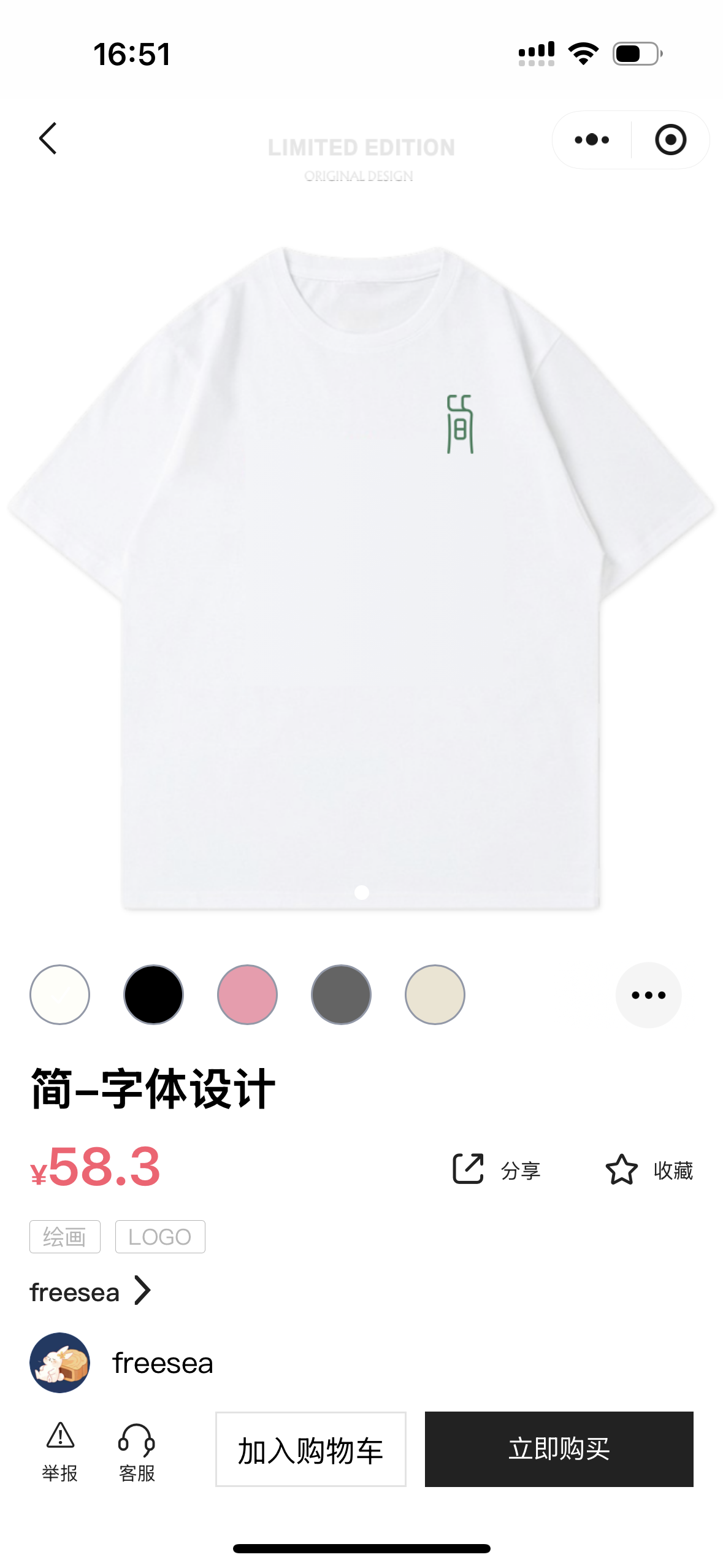Open the 绘画 tag

pyautogui.click(x=64, y=1237)
